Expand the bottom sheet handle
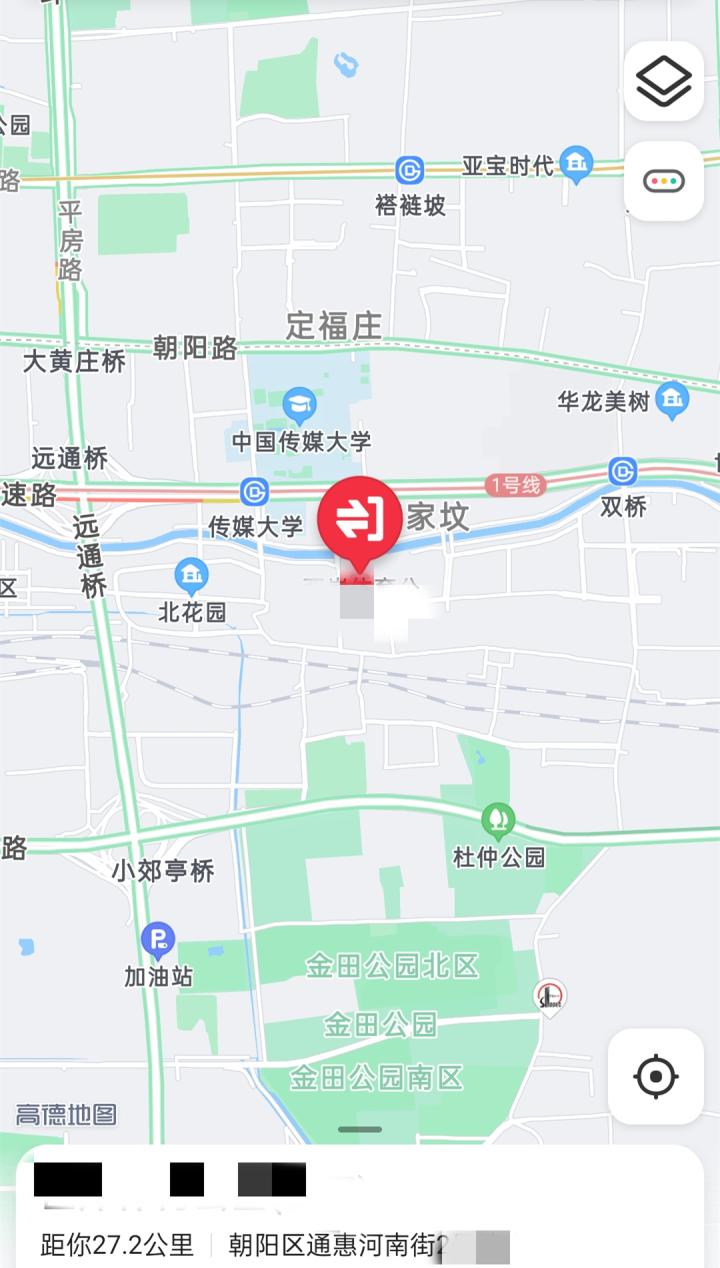720x1268 pixels. click(360, 1130)
